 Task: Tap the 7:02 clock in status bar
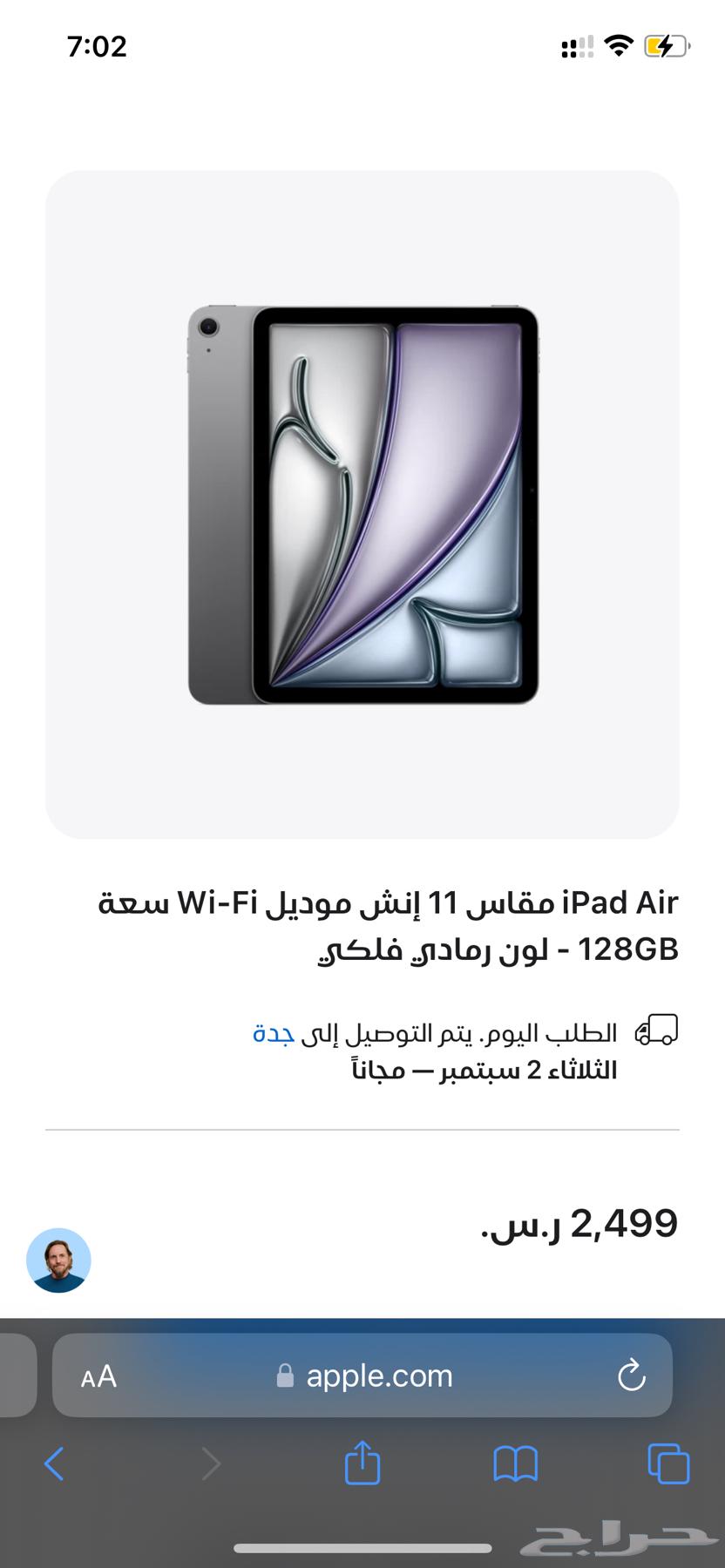98,44
